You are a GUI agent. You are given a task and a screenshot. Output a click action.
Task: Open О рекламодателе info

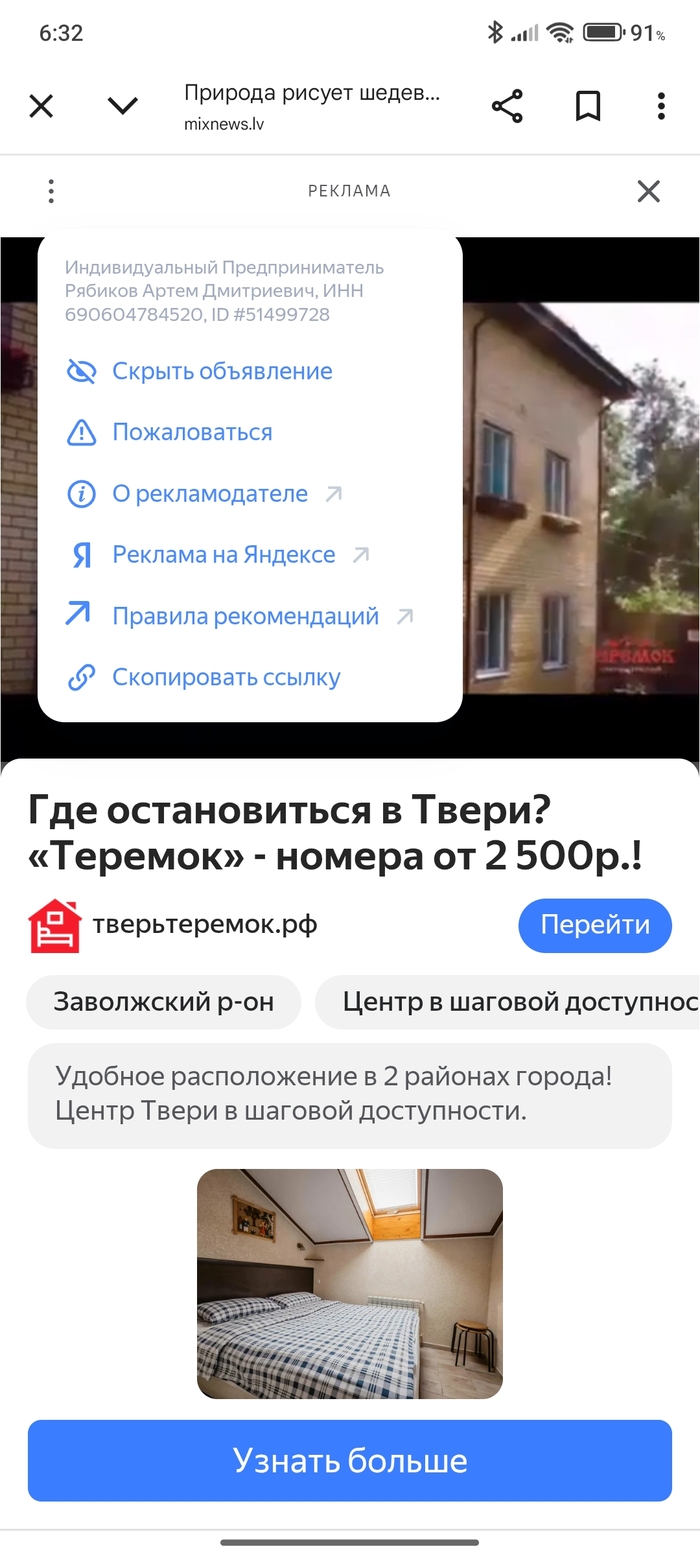pos(210,494)
